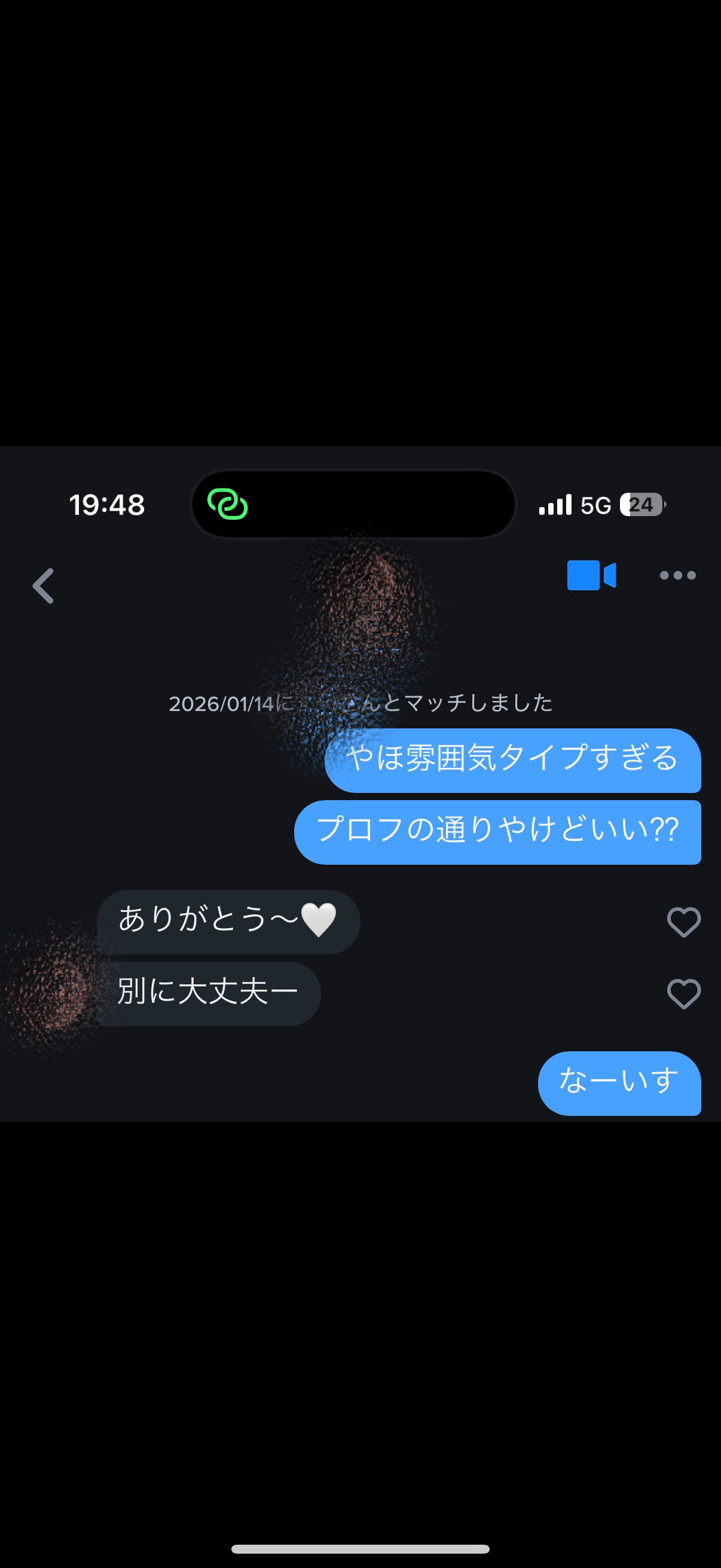Like the message ありがとう〜
This screenshot has height=1568, width=721.
click(683, 922)
